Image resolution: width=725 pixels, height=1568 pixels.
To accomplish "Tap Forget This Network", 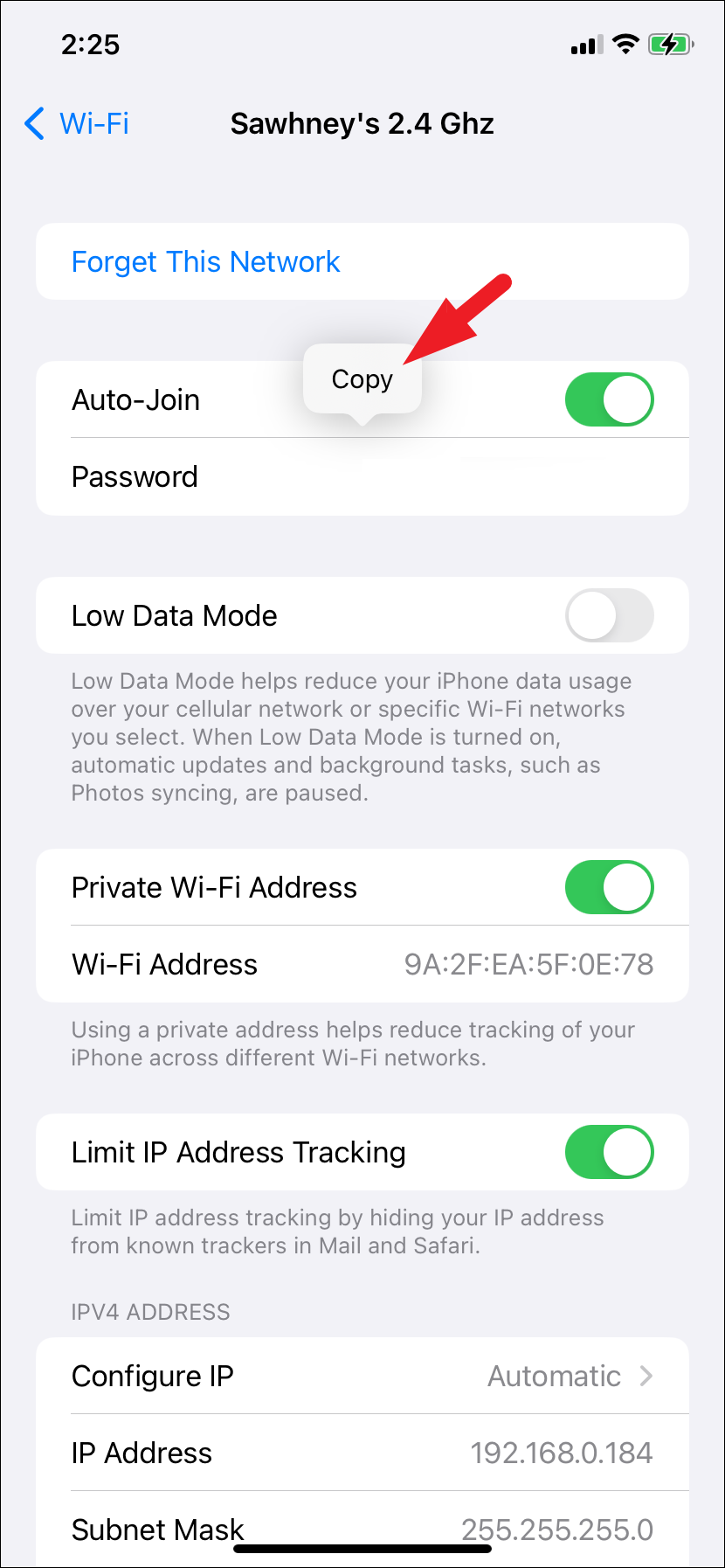I will 205,261.
